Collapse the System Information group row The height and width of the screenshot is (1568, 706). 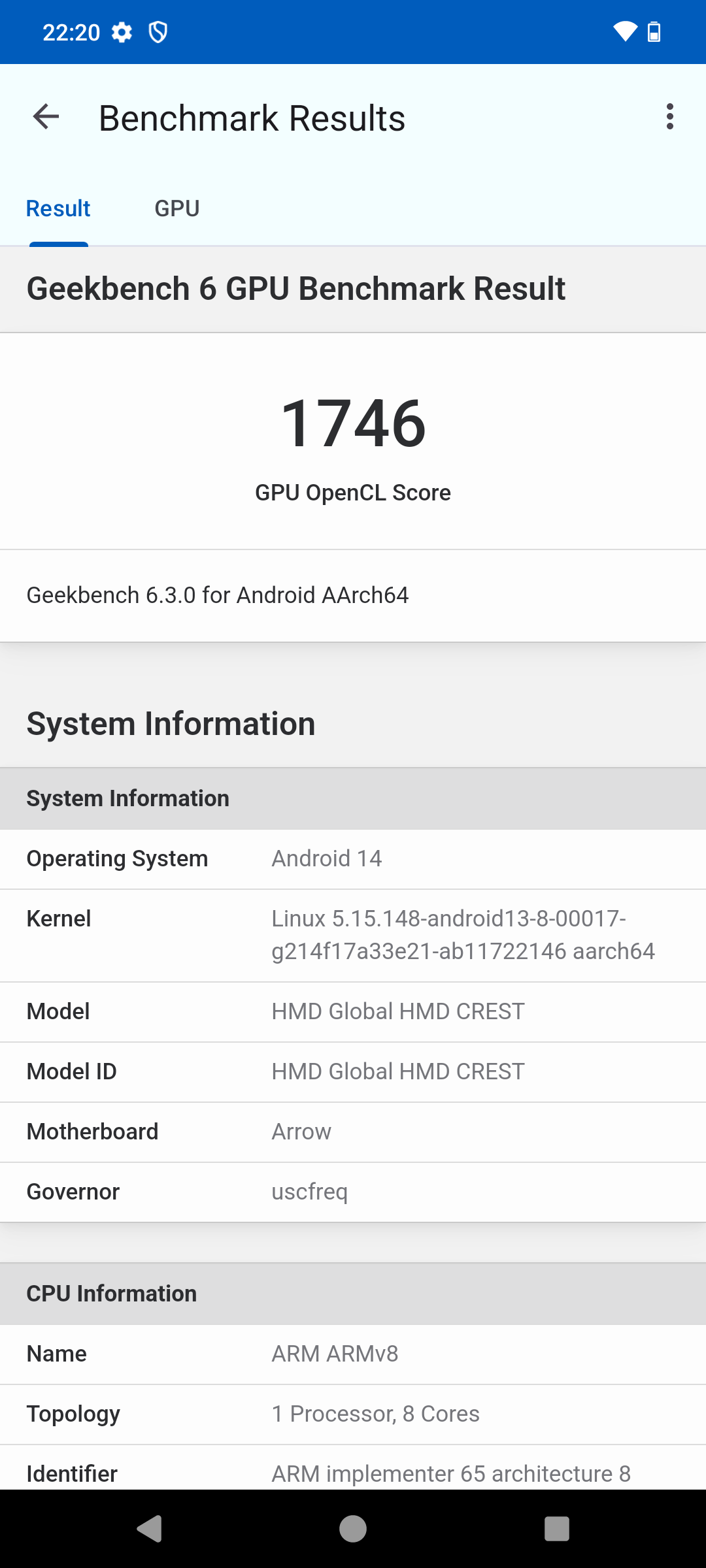(127, 798)
